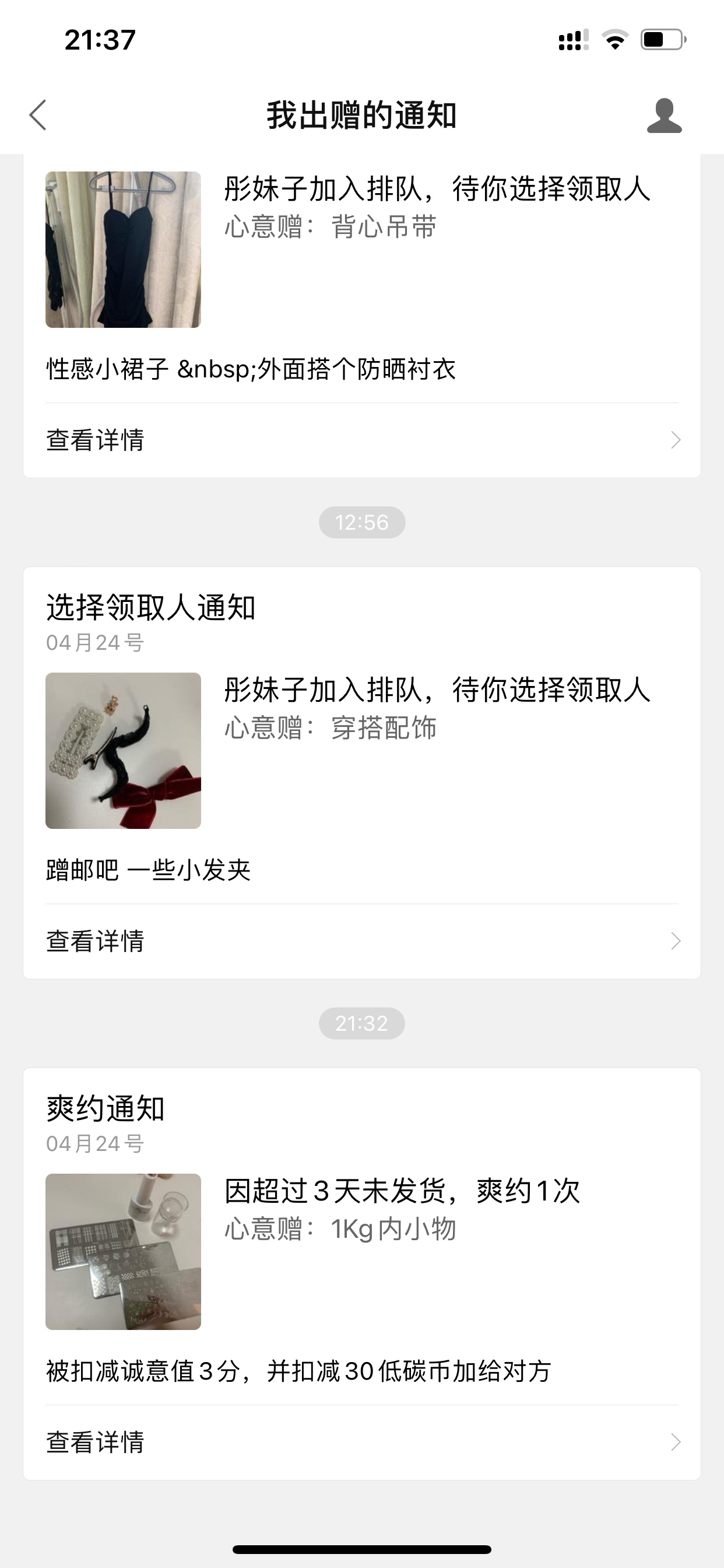Open 查看详情 for 性感小裙子 notification
This screenshot has height=1568, width=724.
361,440
